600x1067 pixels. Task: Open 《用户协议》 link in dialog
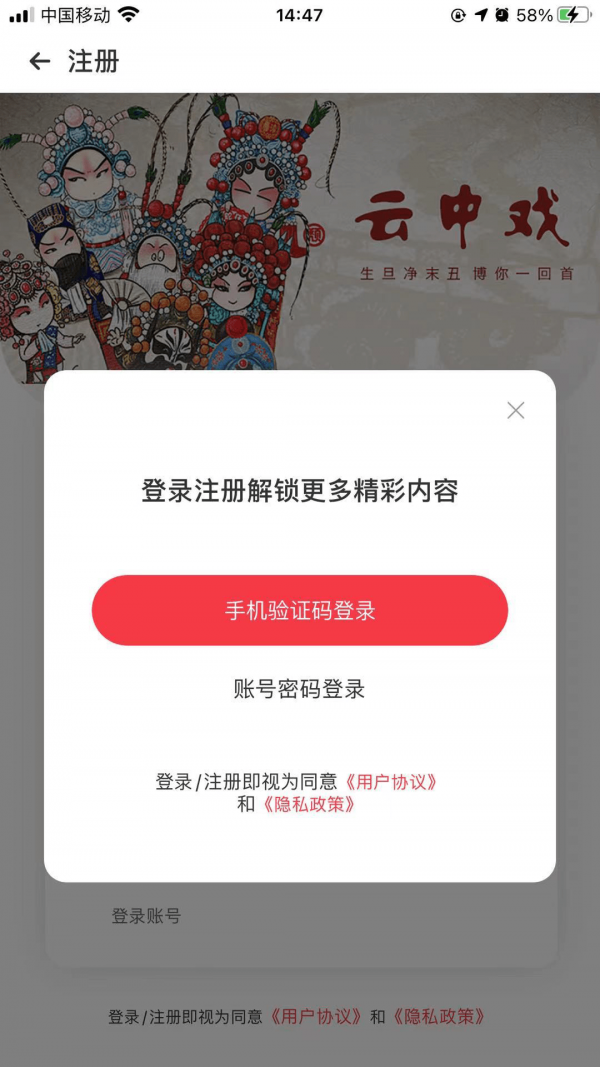coord(391,782)
